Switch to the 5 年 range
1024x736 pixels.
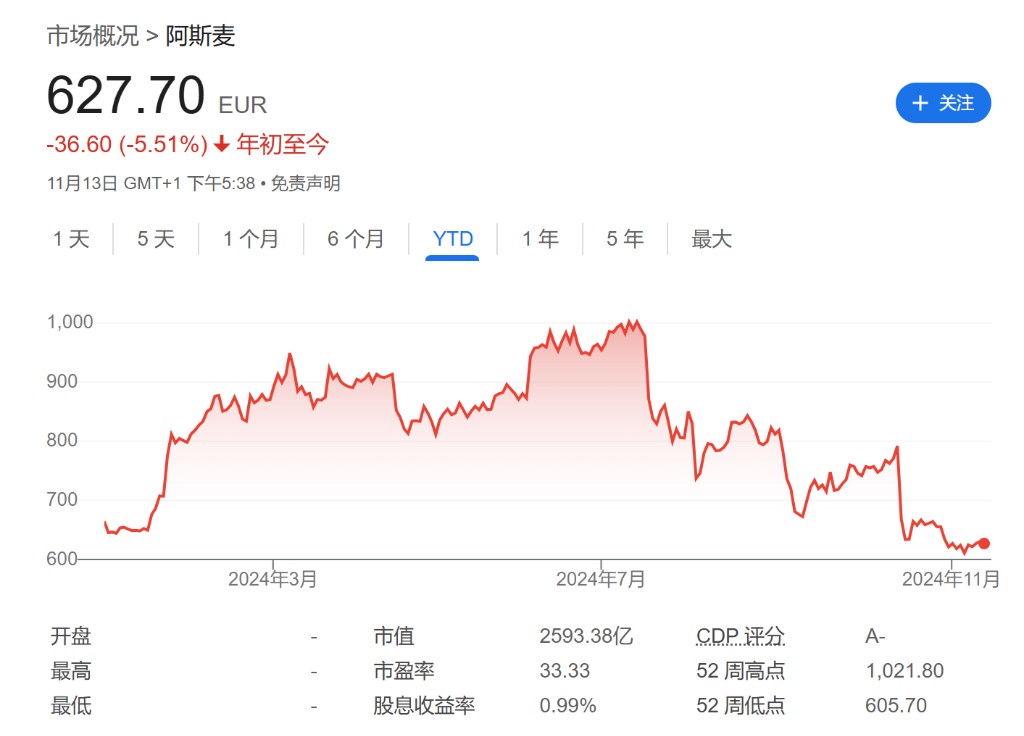click(x=625, y=239)
